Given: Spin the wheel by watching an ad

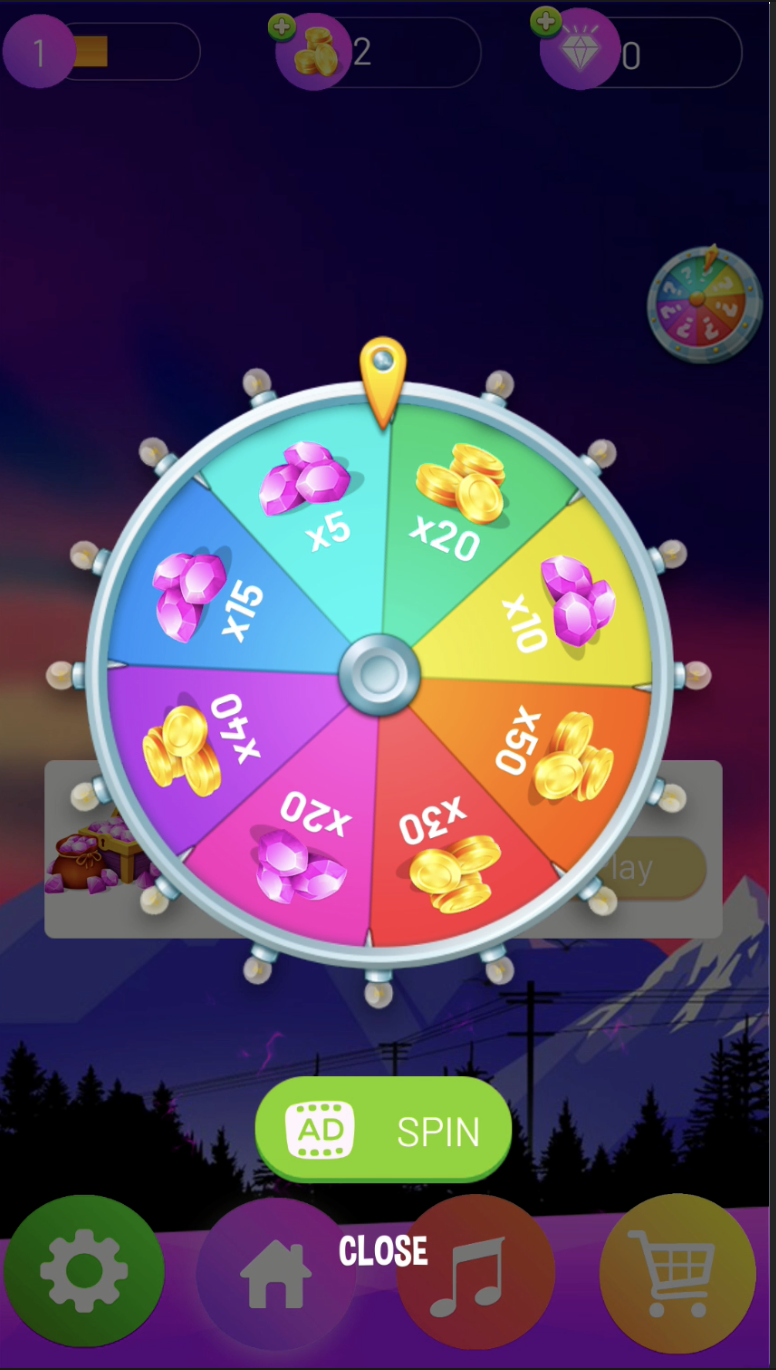Looking at the screenshot, I should click(x=383, y=1130).
